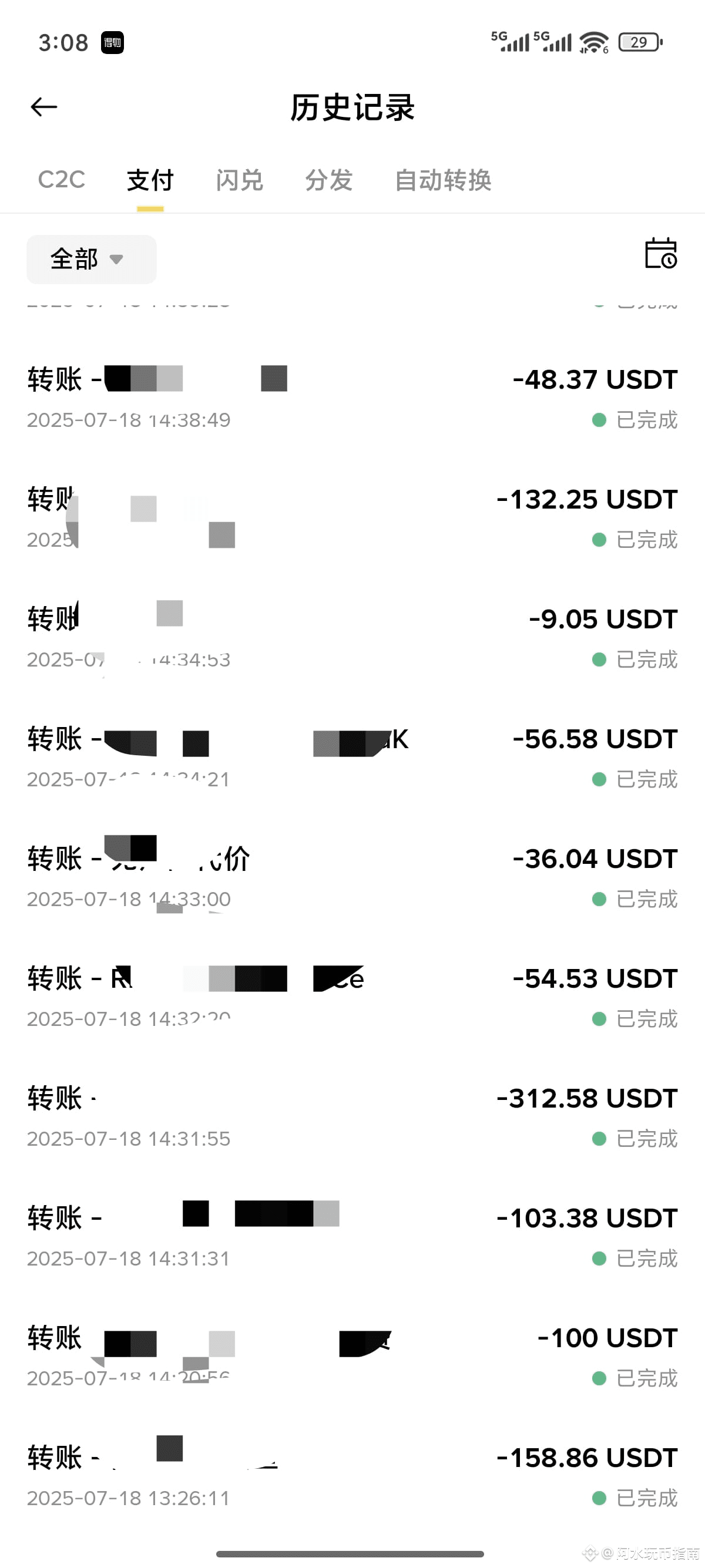The width and height of the screenshot is (705, 1568).
Task: Switch to the 闪兑 tab
Action: click(239, 180)
